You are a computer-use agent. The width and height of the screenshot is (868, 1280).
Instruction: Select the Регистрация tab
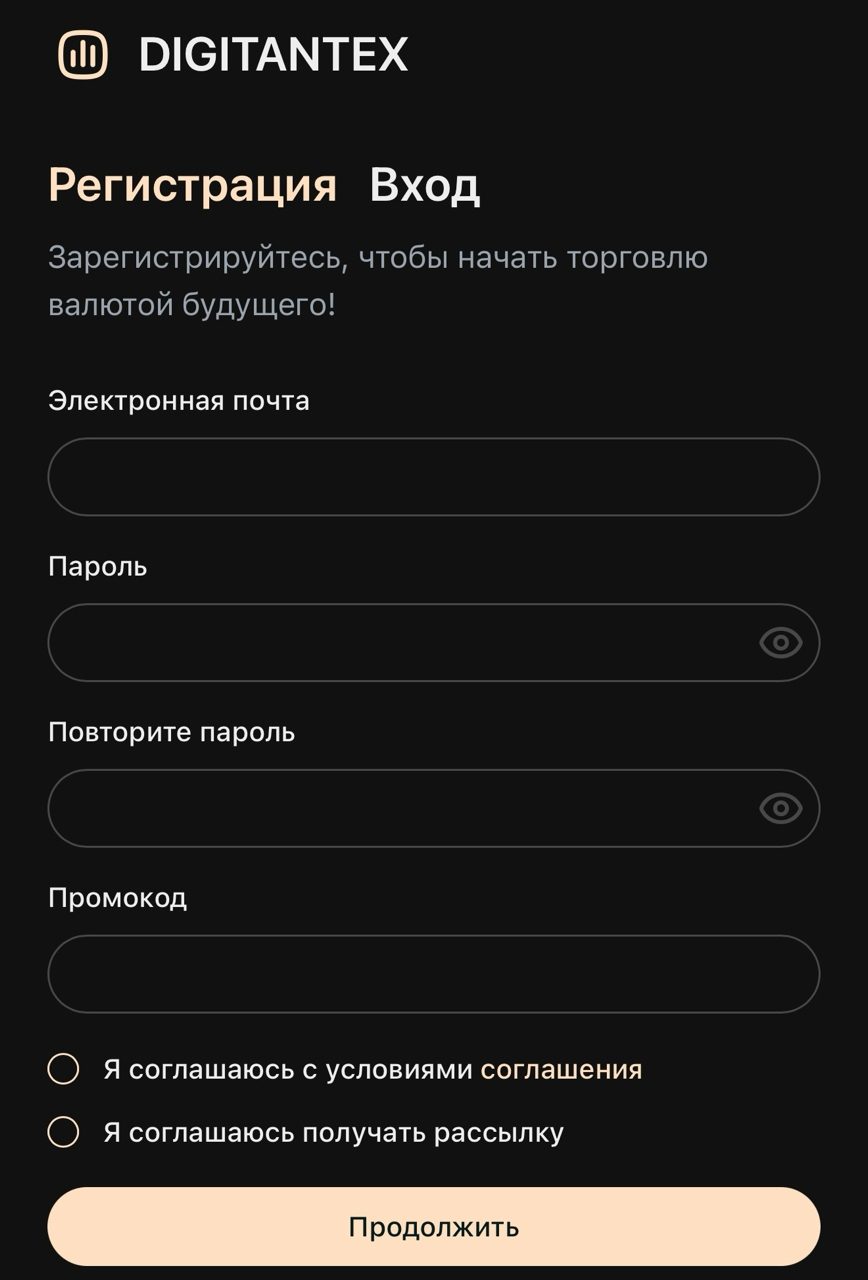[192, 186]
